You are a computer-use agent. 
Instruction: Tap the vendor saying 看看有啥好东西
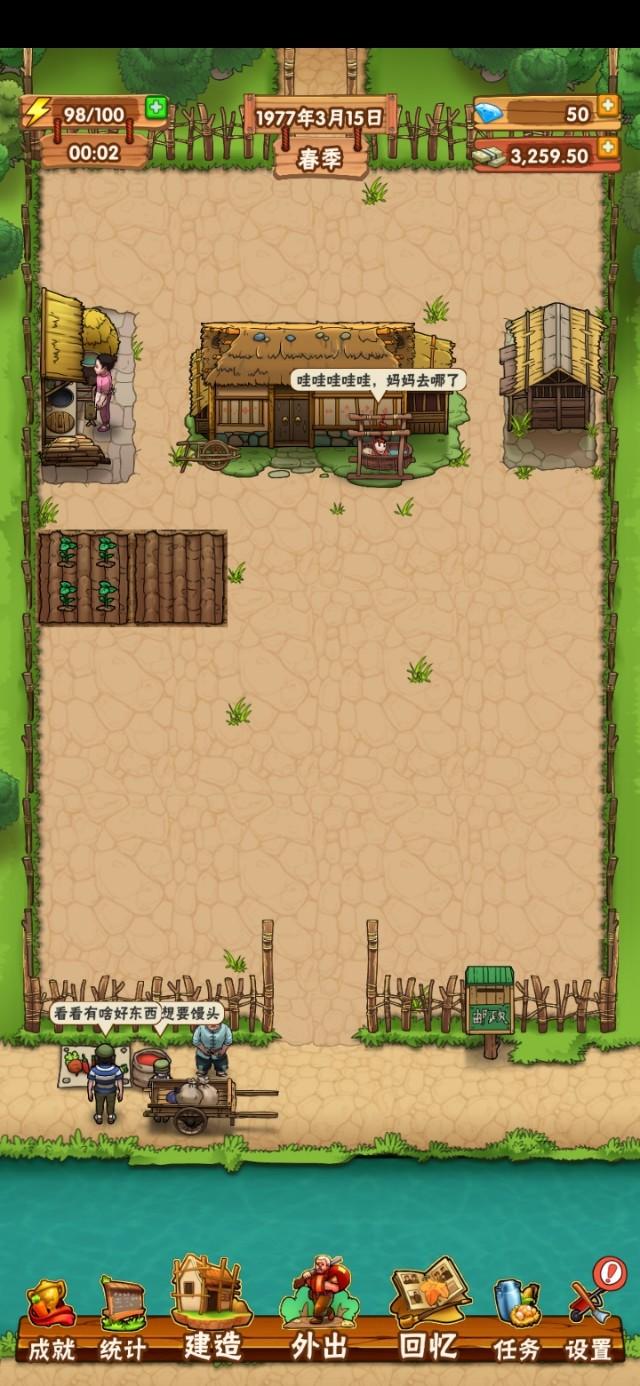tap(104, 1082)
